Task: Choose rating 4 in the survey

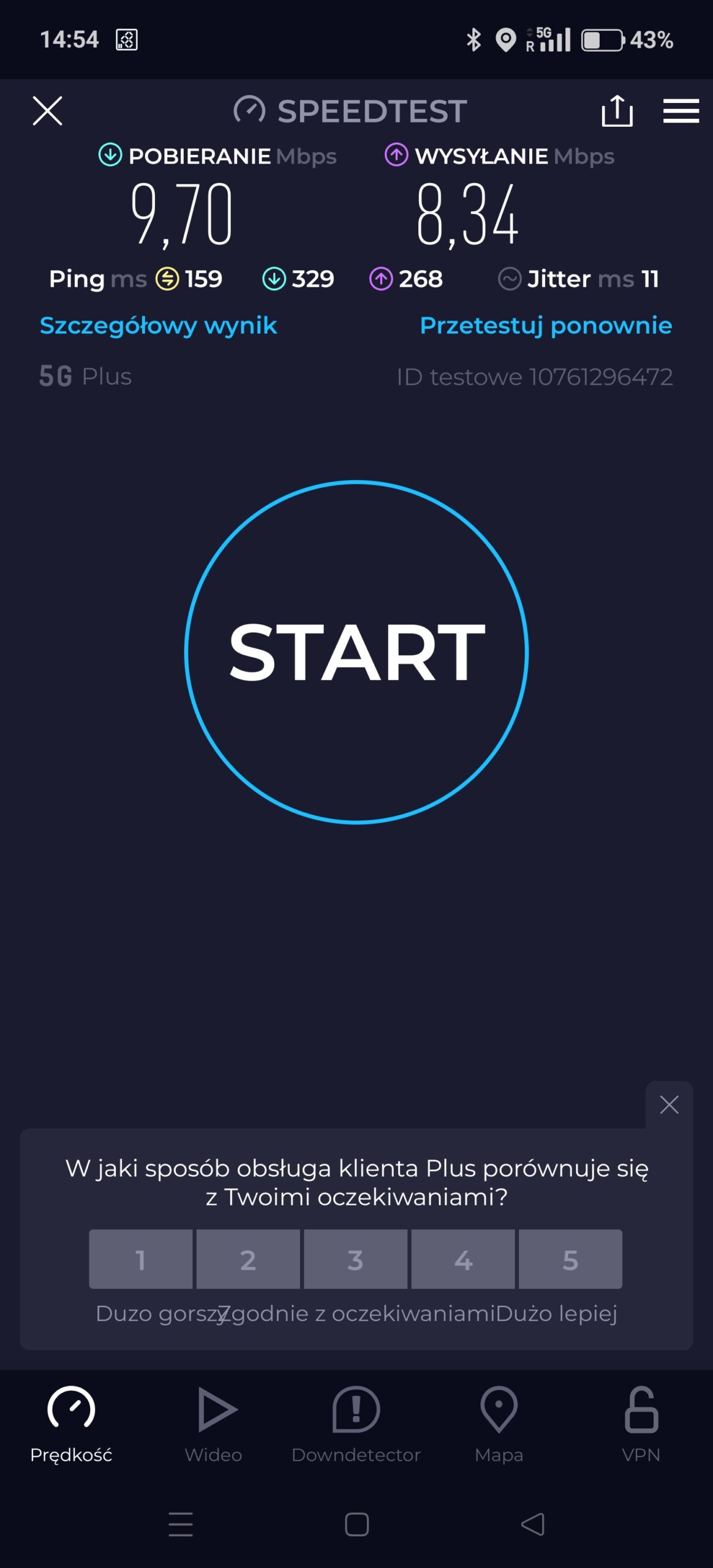Action: tap(463, 1260)
